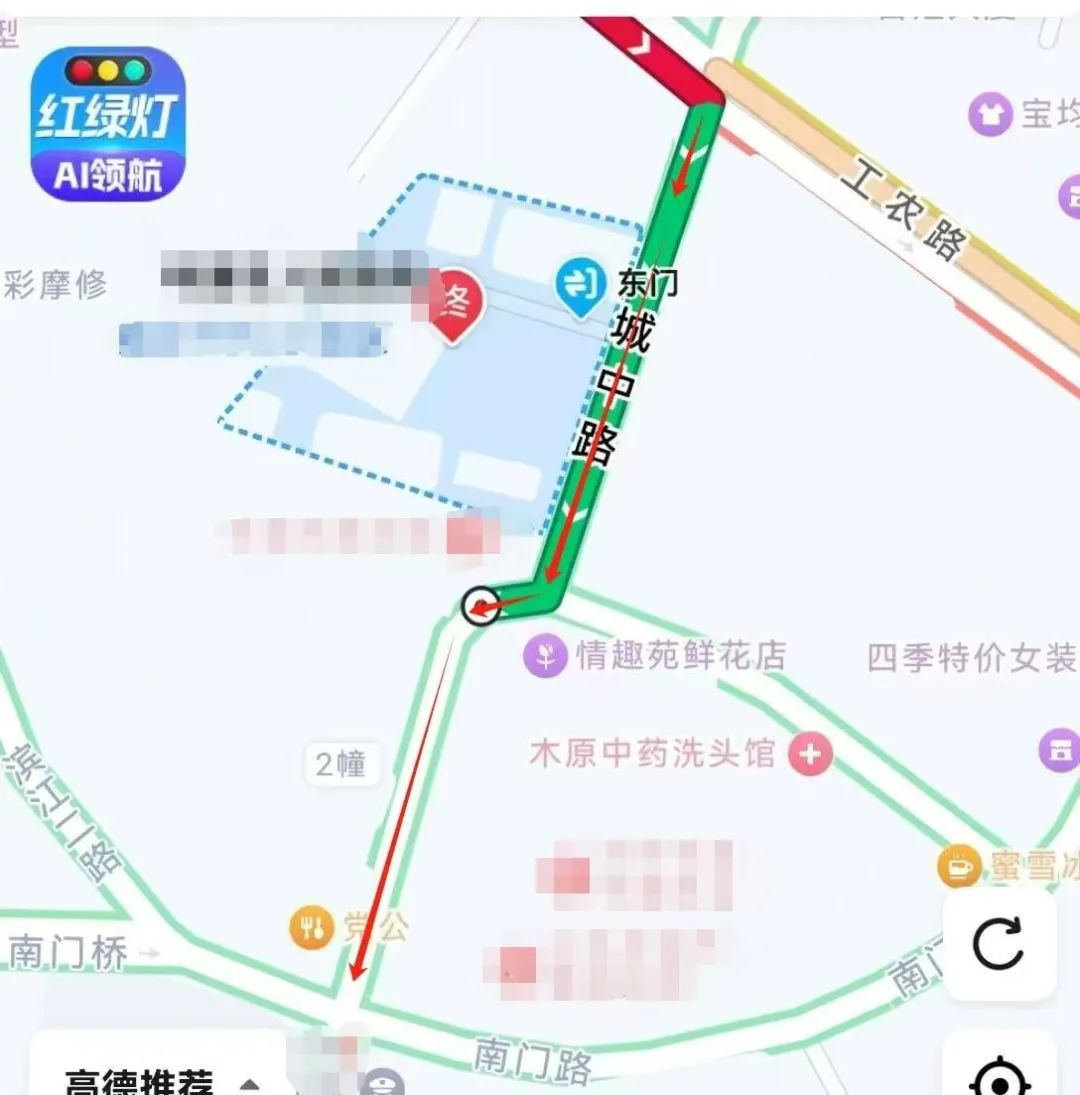Tap the red destination pin
The width and height of the screenshot is (1080, 1095).
point(455,304)
